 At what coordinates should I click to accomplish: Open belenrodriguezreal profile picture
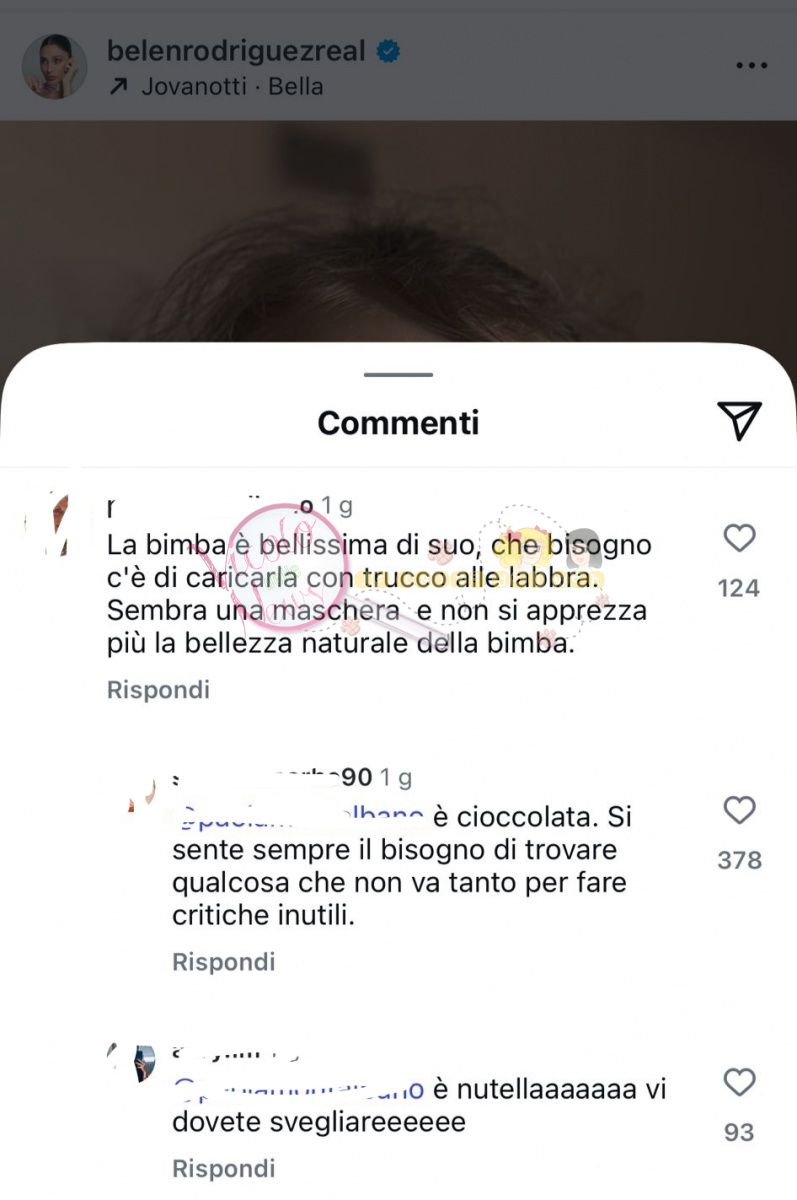pos(55,66)
